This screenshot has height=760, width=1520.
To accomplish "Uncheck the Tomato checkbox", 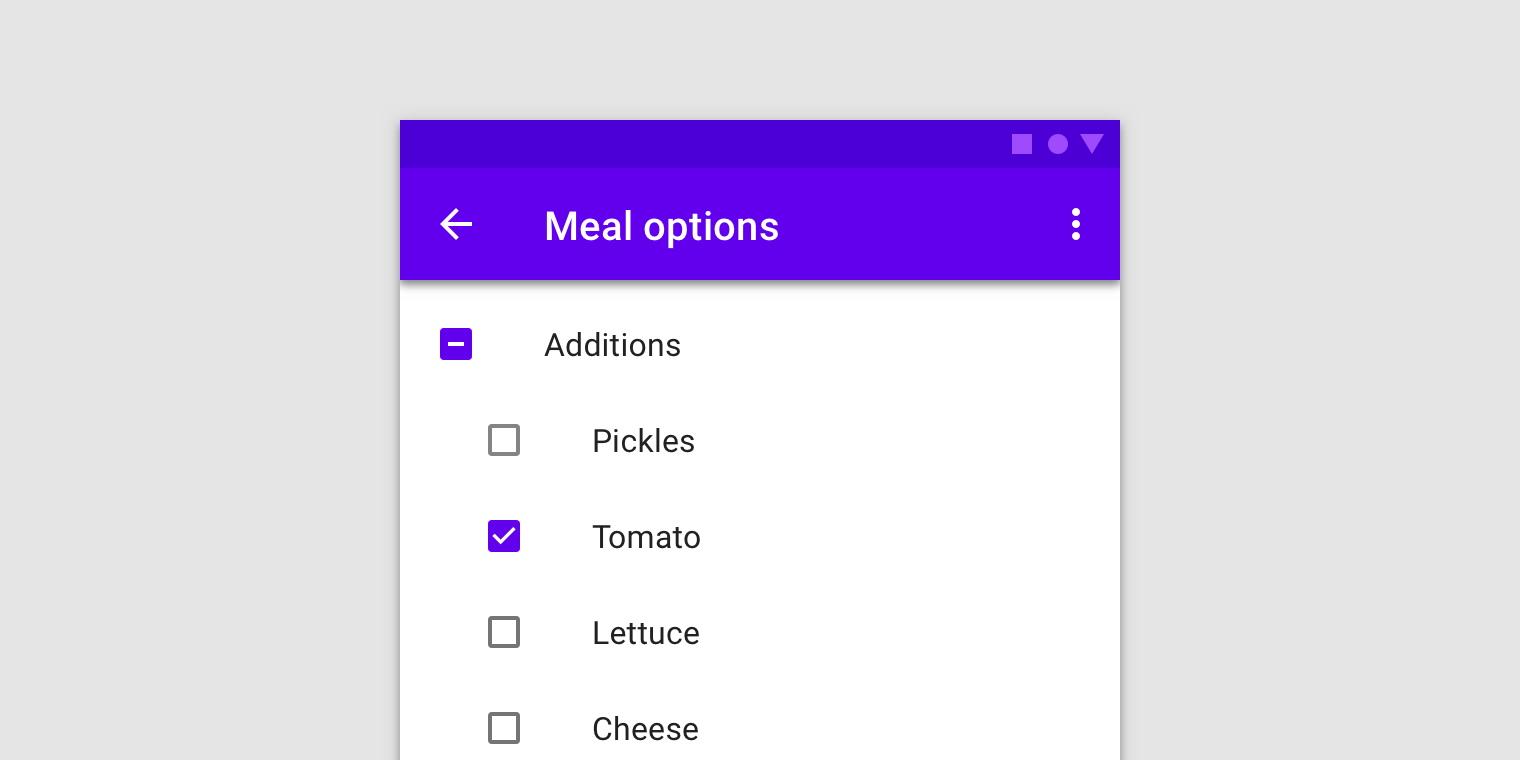I will (504, 536).
